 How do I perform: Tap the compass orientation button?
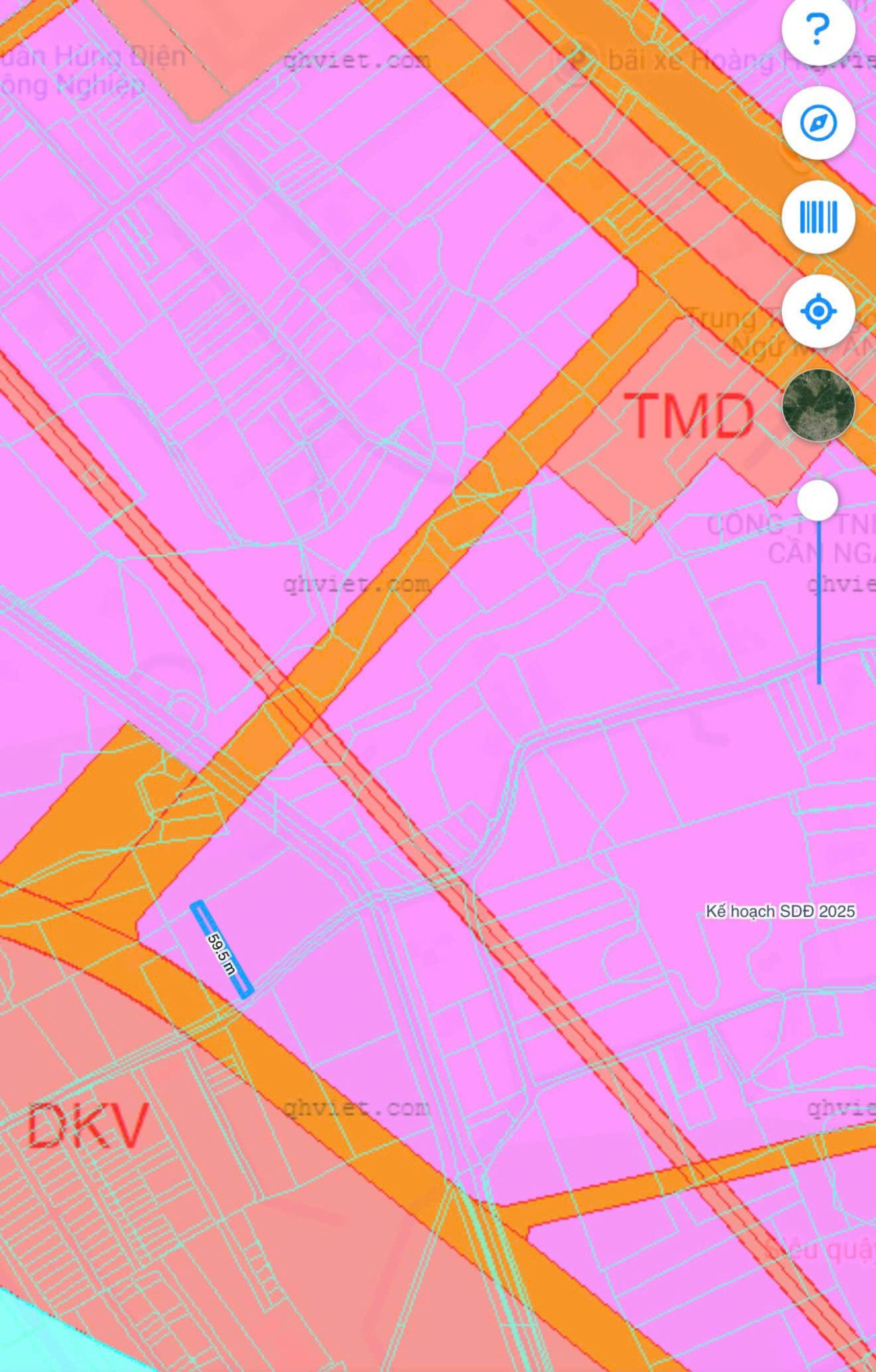tap(818, 123)
